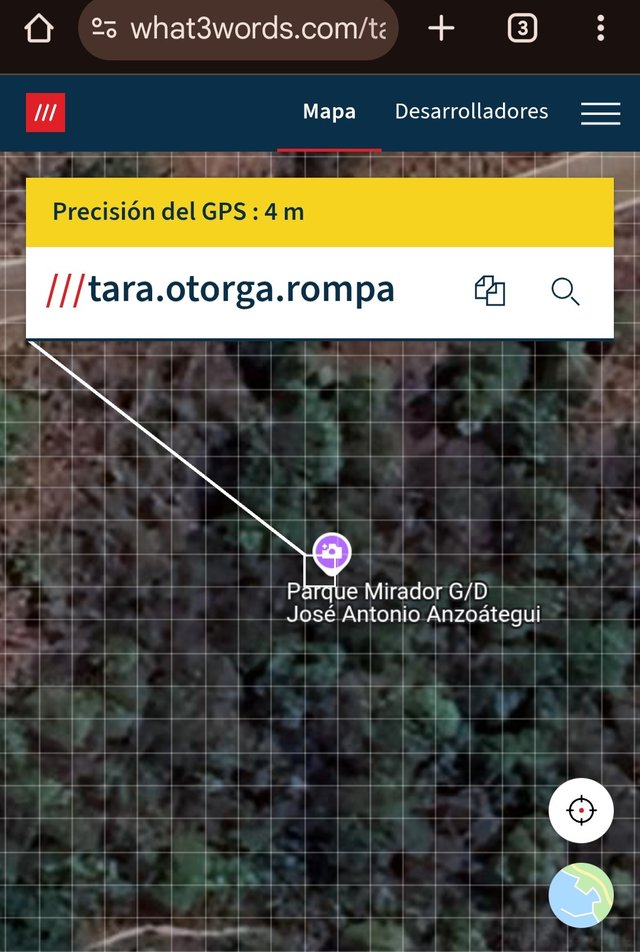This screenshot has height=952, width=640.
Task: Switch to the Mapa tab
Action: pyautogui.click(x=329, y=112)
